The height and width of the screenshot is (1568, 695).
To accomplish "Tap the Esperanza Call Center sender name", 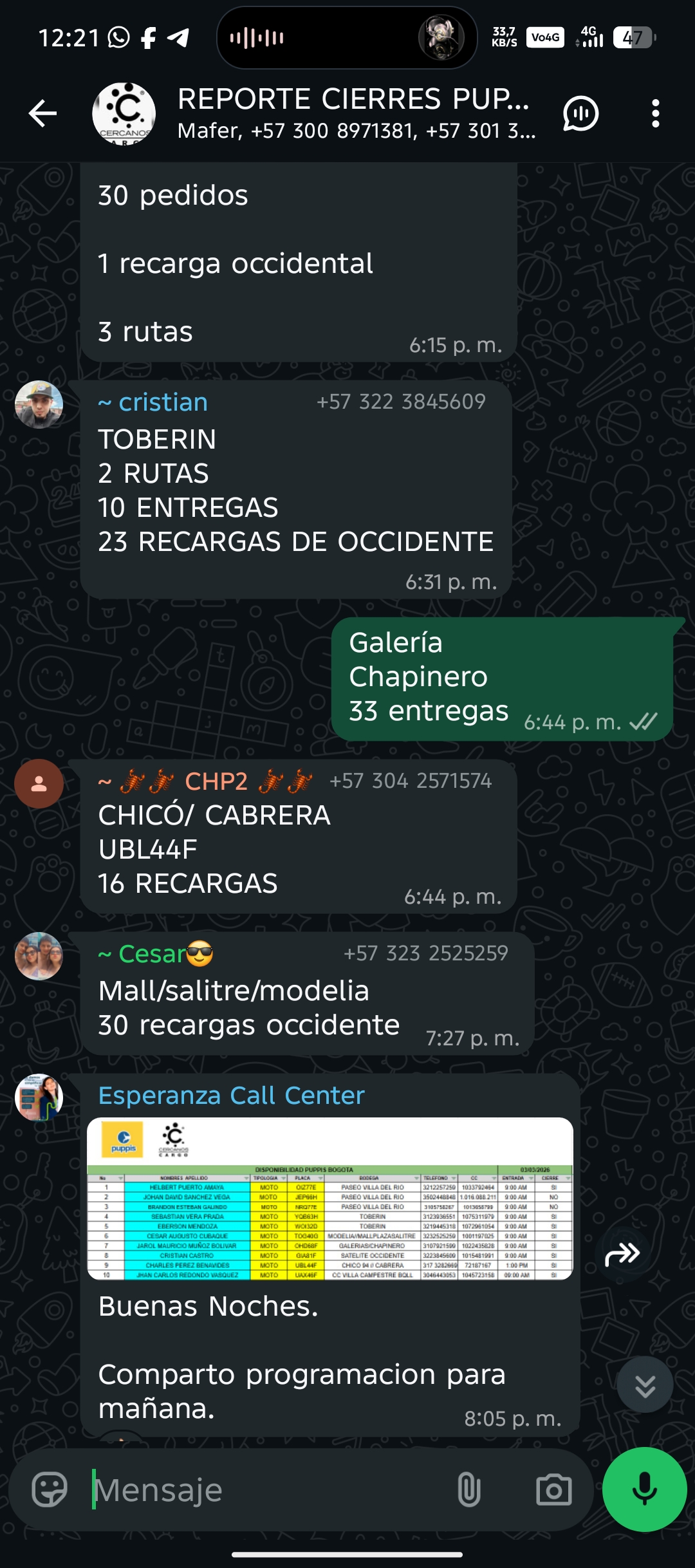I will click(x=231, y=1096).
